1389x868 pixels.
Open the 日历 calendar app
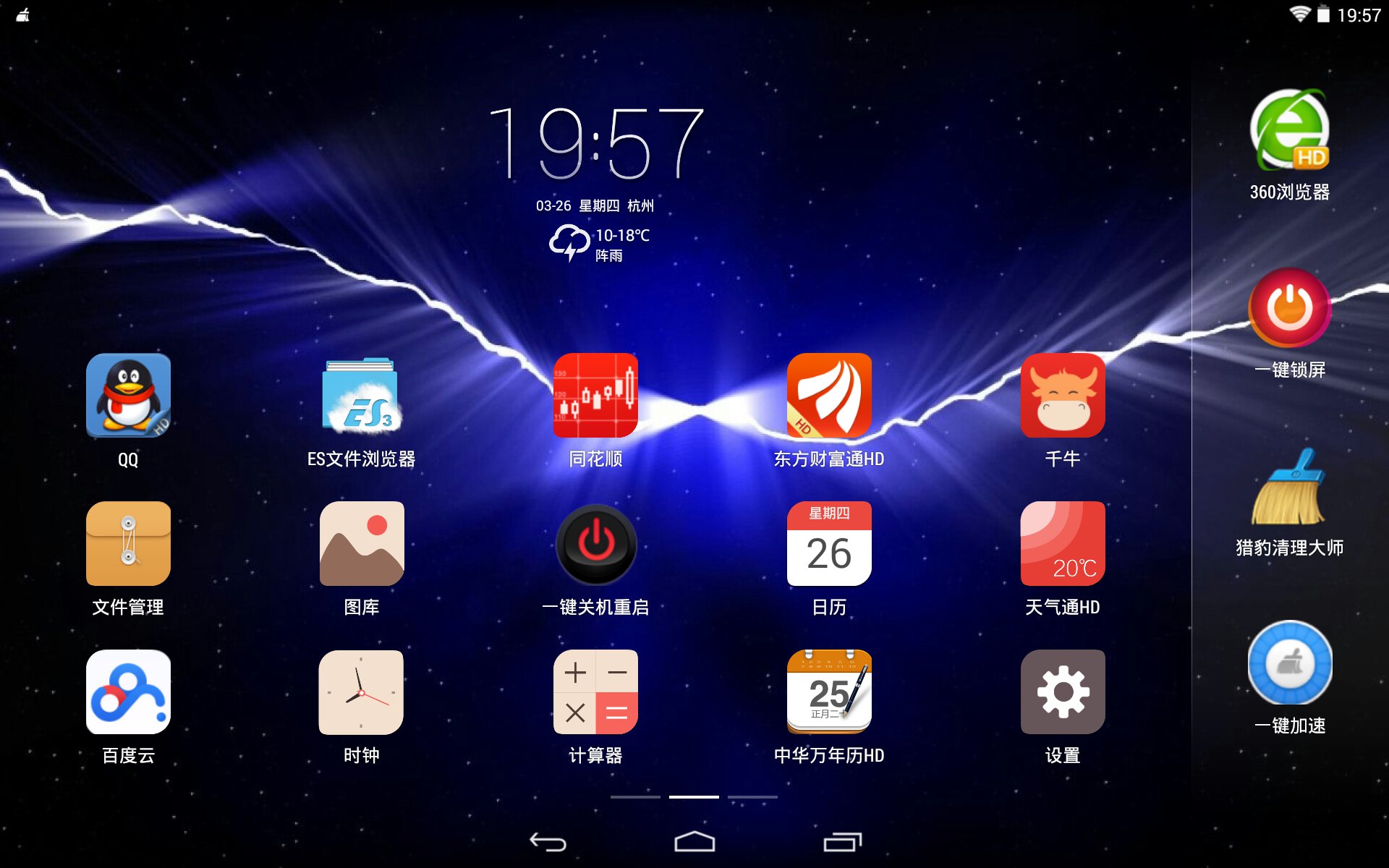pos(829,544)
